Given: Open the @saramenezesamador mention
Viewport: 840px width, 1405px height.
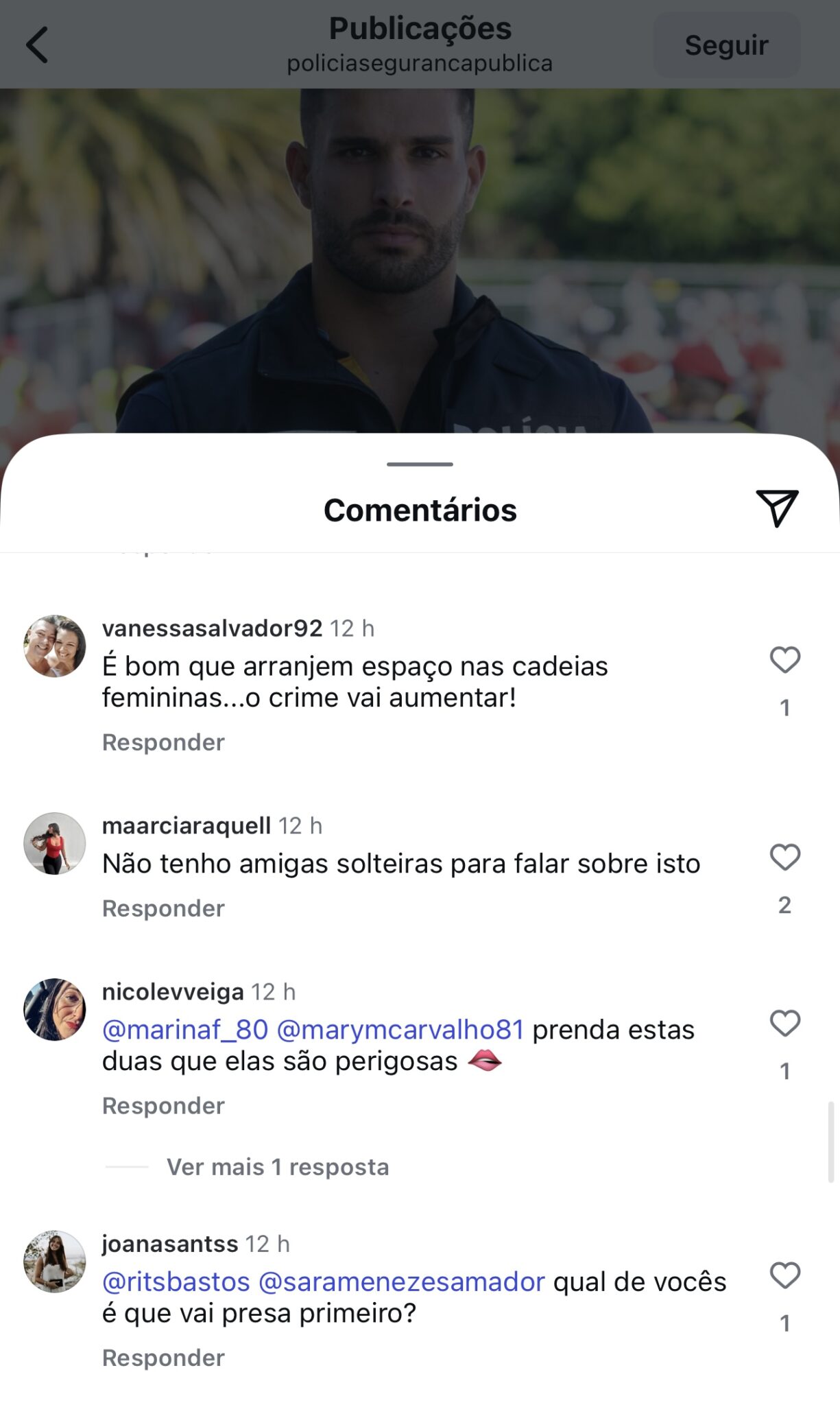Looking at the screenshot, I should click(x=402, y=1282).
